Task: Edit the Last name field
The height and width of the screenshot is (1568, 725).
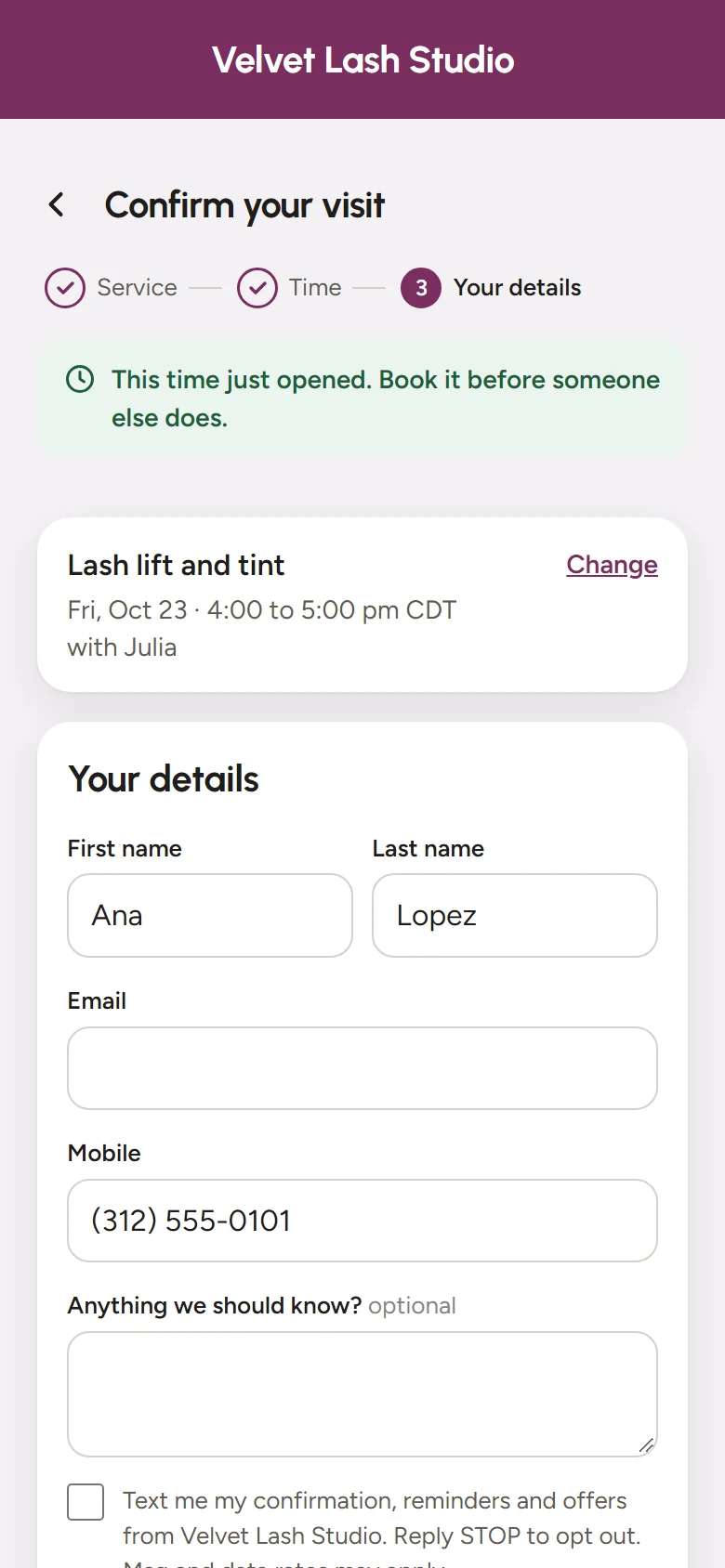Action: point(515,916)
